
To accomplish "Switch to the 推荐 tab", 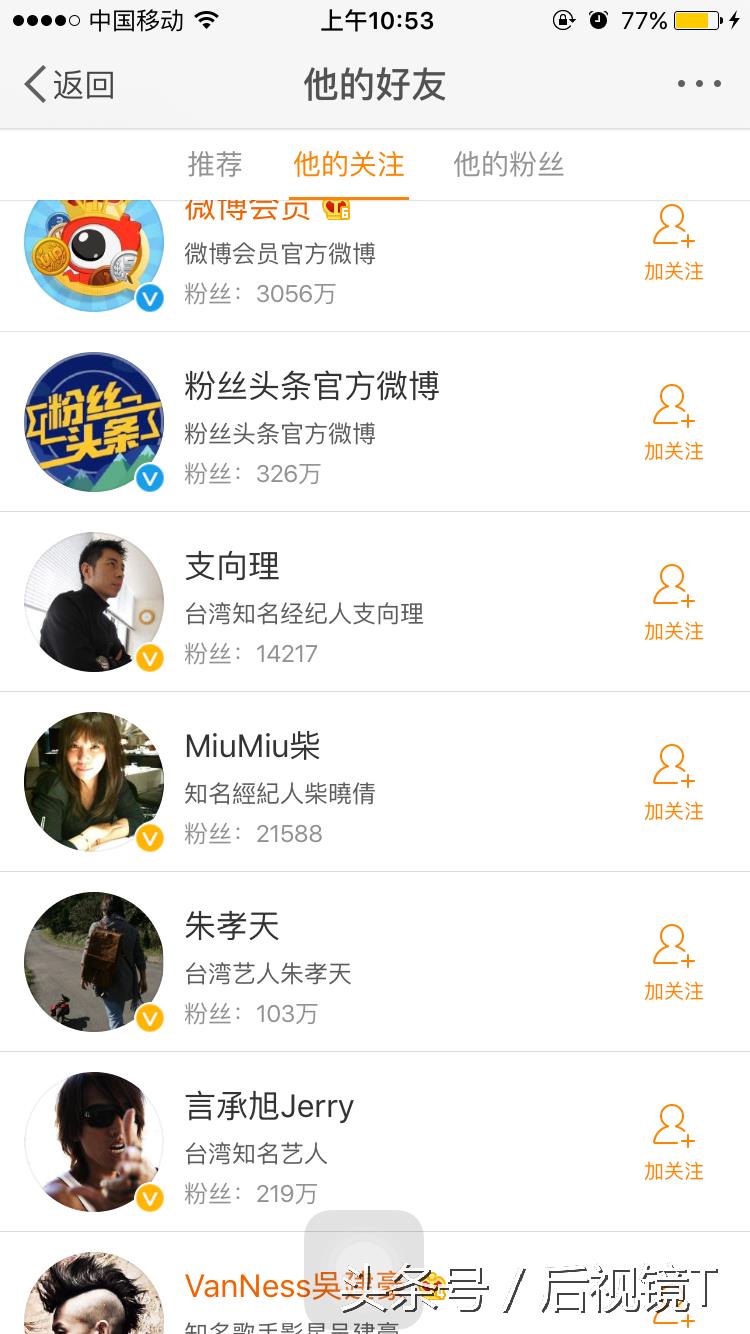I will (x=215, y=164).
